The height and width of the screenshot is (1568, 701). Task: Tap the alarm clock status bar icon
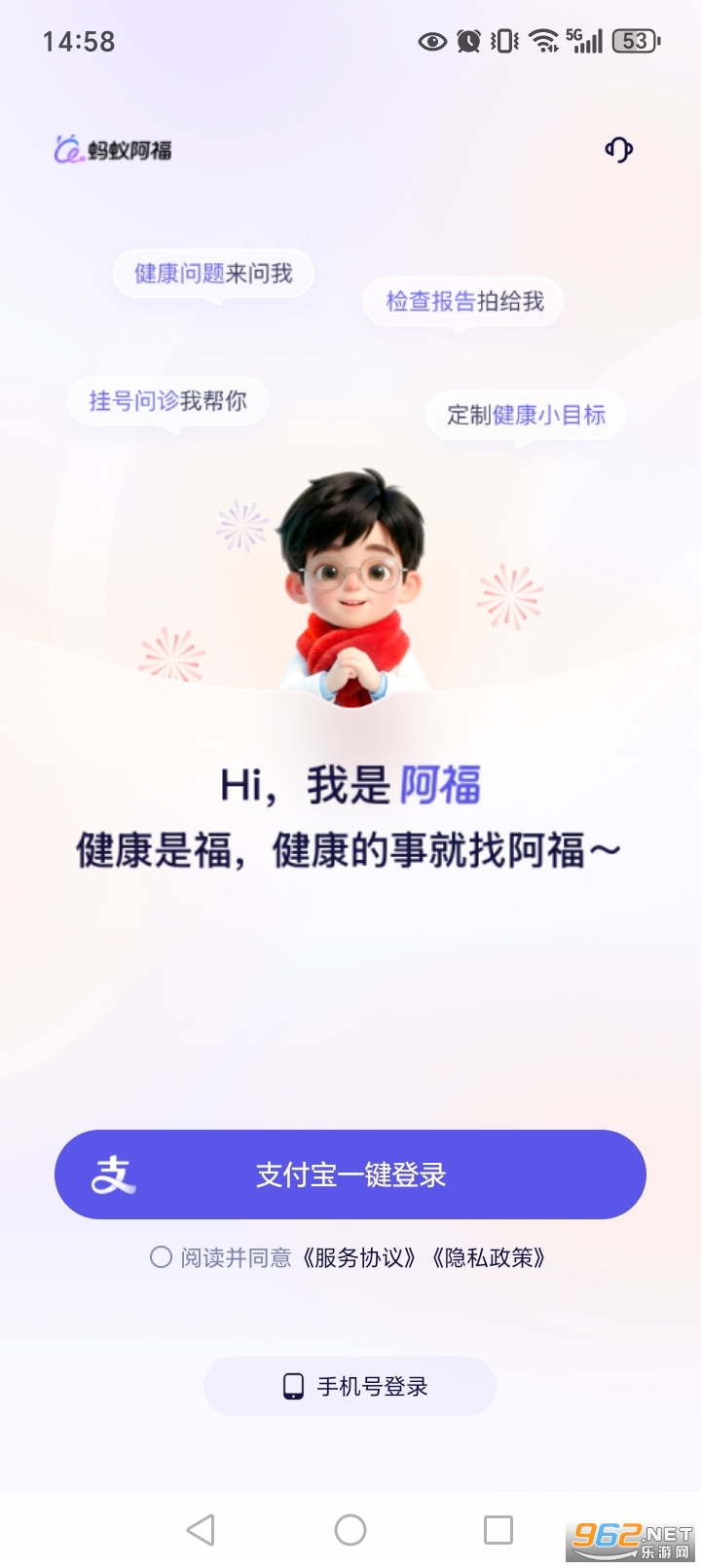pos(468,41)
